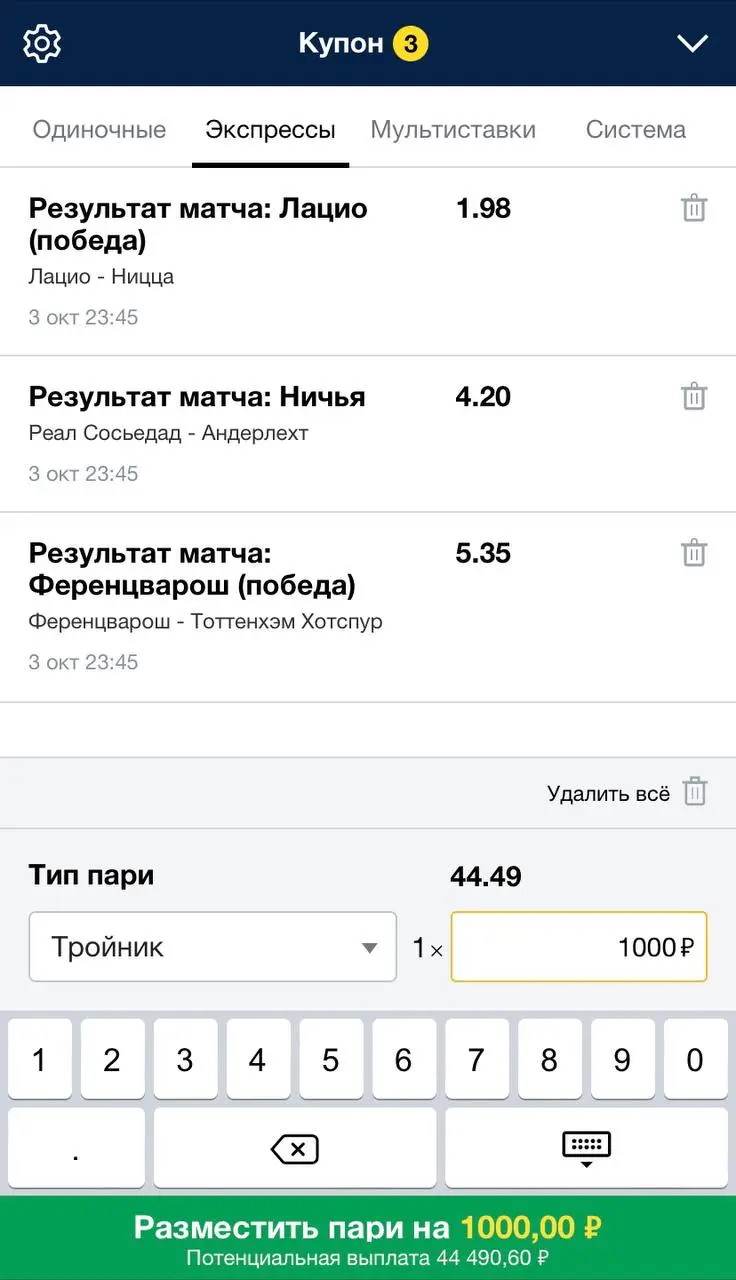Viewport: 736px width, 1280px height.
Task: Open the Тройник bet type dropdown
Action: (x=212, y=946)
